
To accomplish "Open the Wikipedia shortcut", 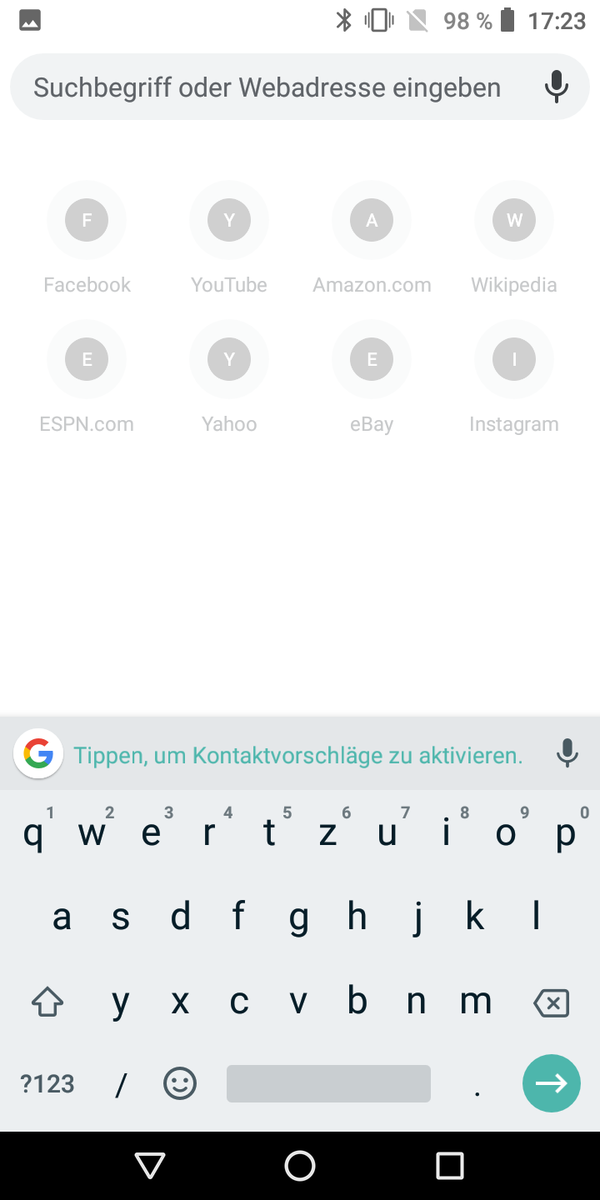I will (x=514, y=239).
